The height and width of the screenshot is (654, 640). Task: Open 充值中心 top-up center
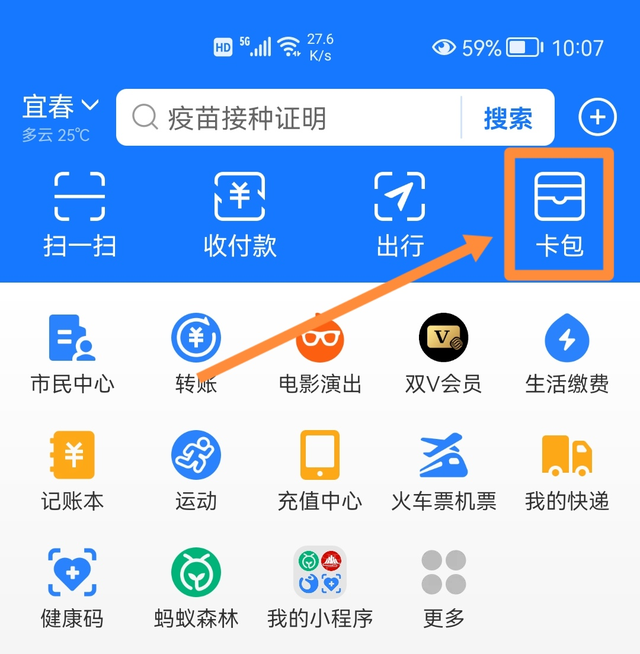pos(320,471)
